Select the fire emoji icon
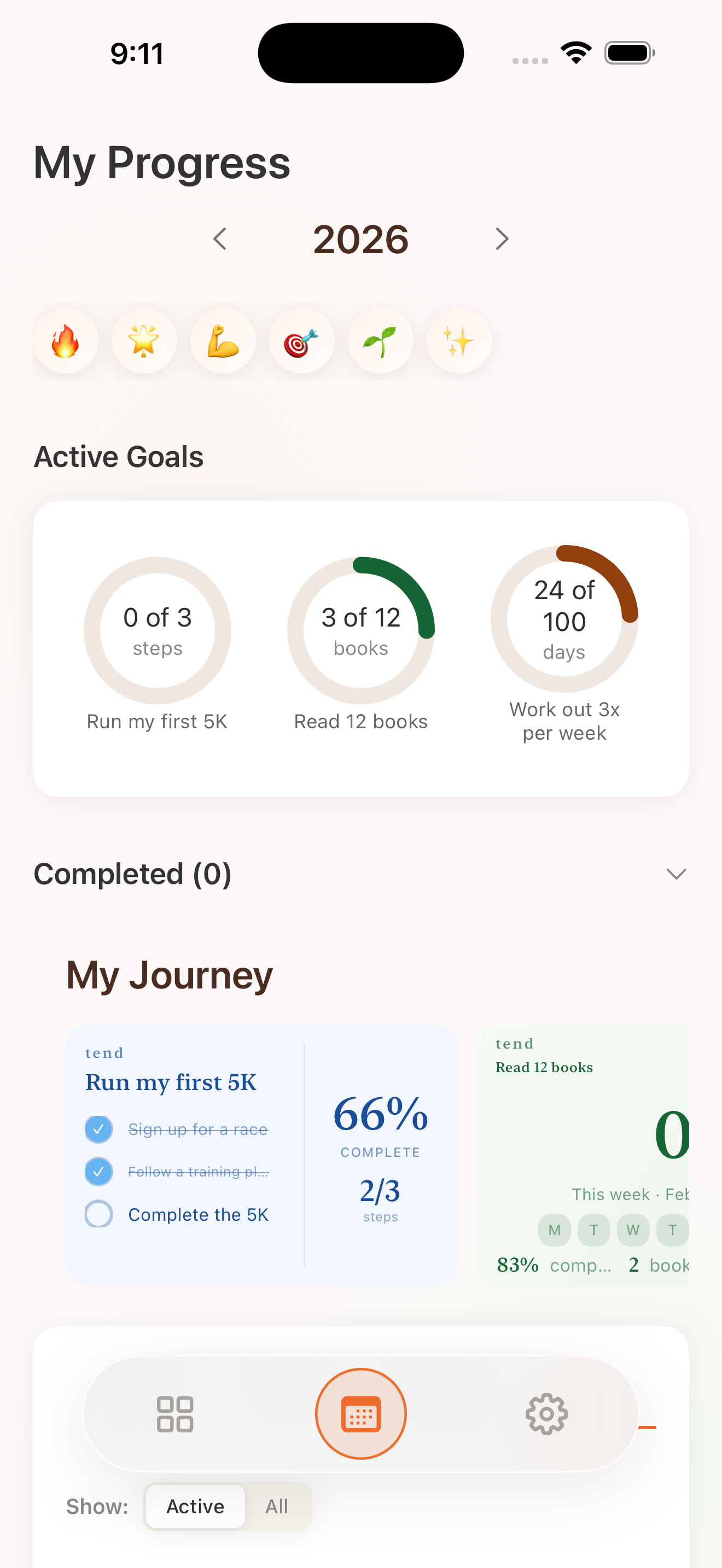The height and width of the screenshot is (1568, 722). [66, 341]
